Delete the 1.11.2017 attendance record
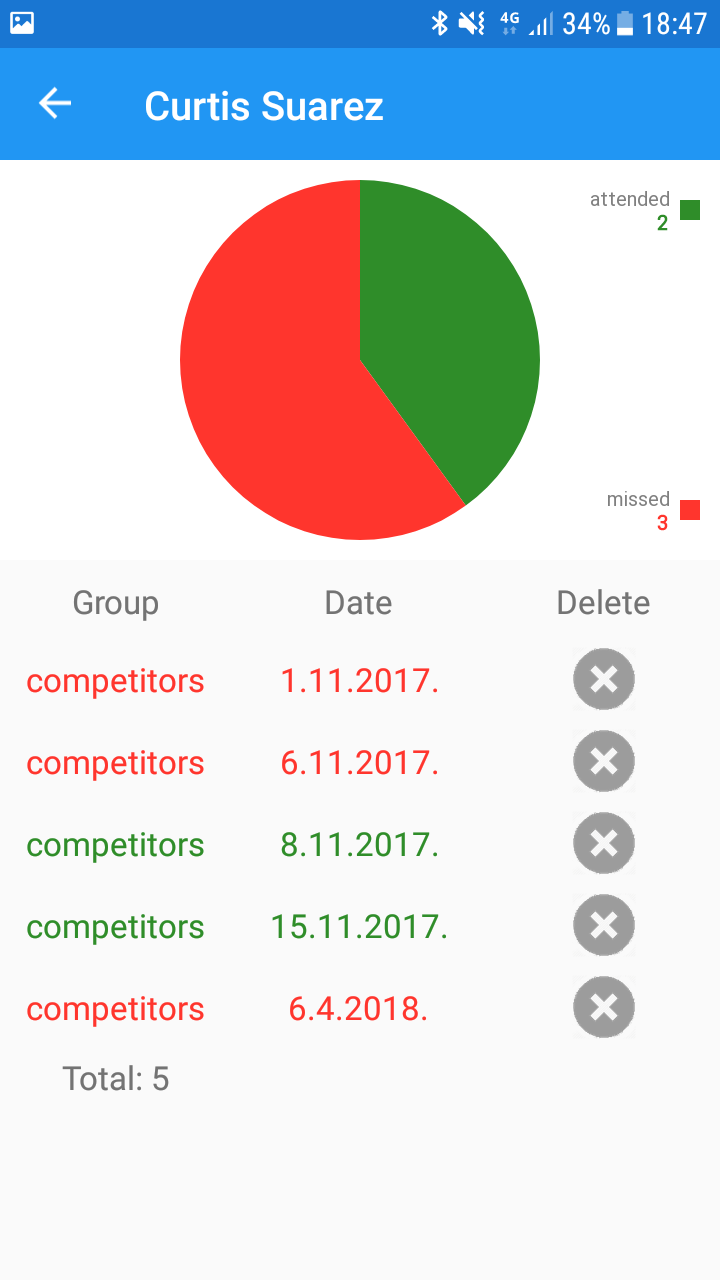The height and width of the screenshot is (1280, 720). [x=604, y=680]
